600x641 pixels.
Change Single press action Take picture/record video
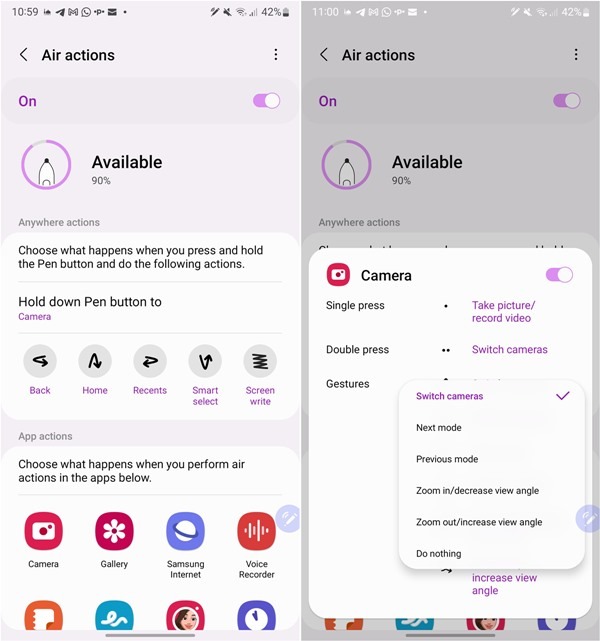click(x=503, y=312)
